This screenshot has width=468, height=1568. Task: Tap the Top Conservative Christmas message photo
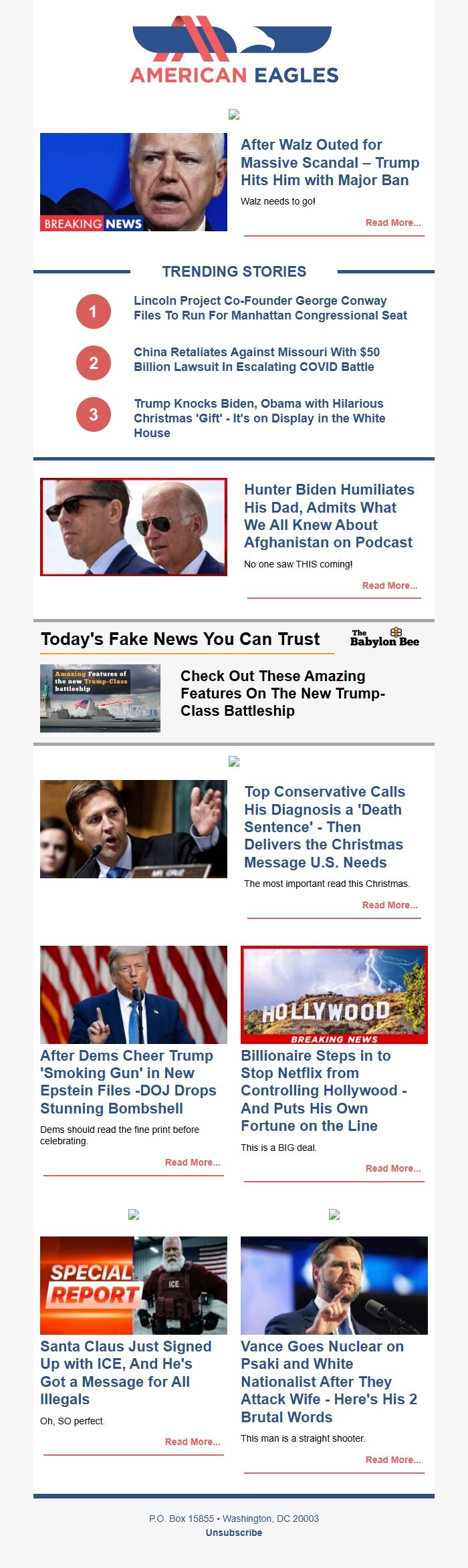(x=134, y=829)
